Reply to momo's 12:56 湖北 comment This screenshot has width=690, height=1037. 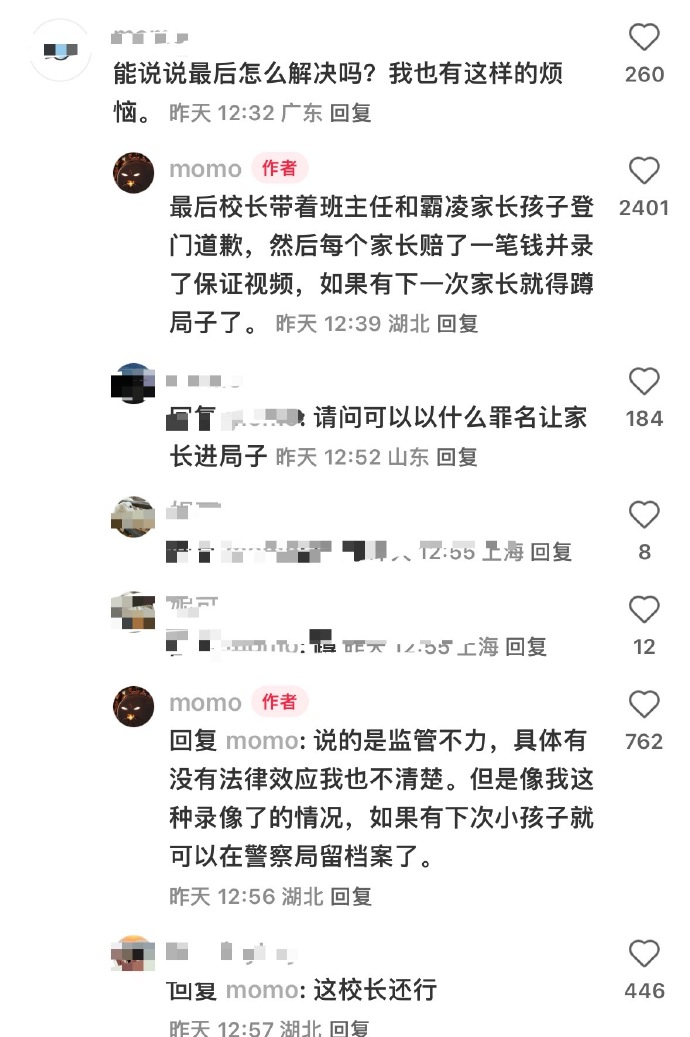click(x=351, y=896)
